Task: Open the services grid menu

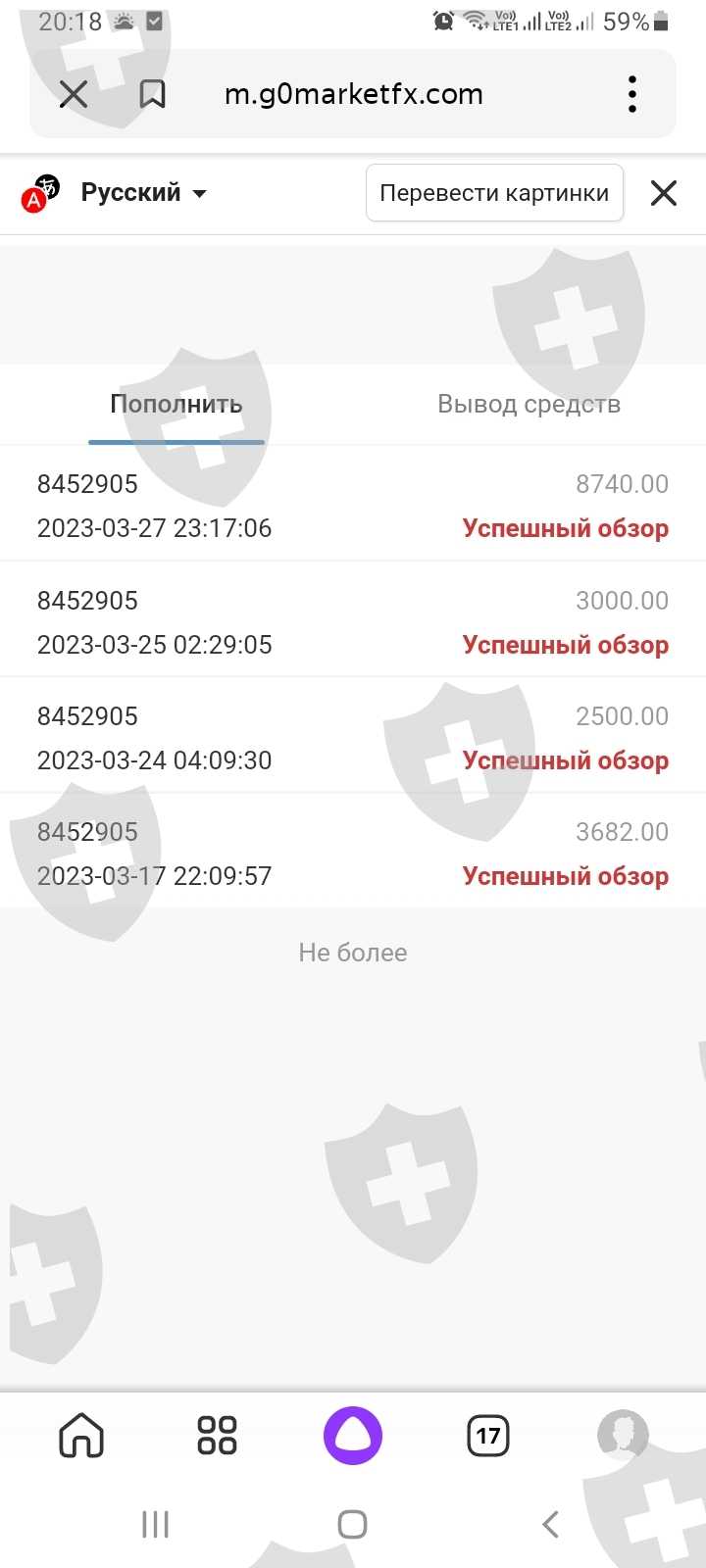Action: [x=217, y=1436]
